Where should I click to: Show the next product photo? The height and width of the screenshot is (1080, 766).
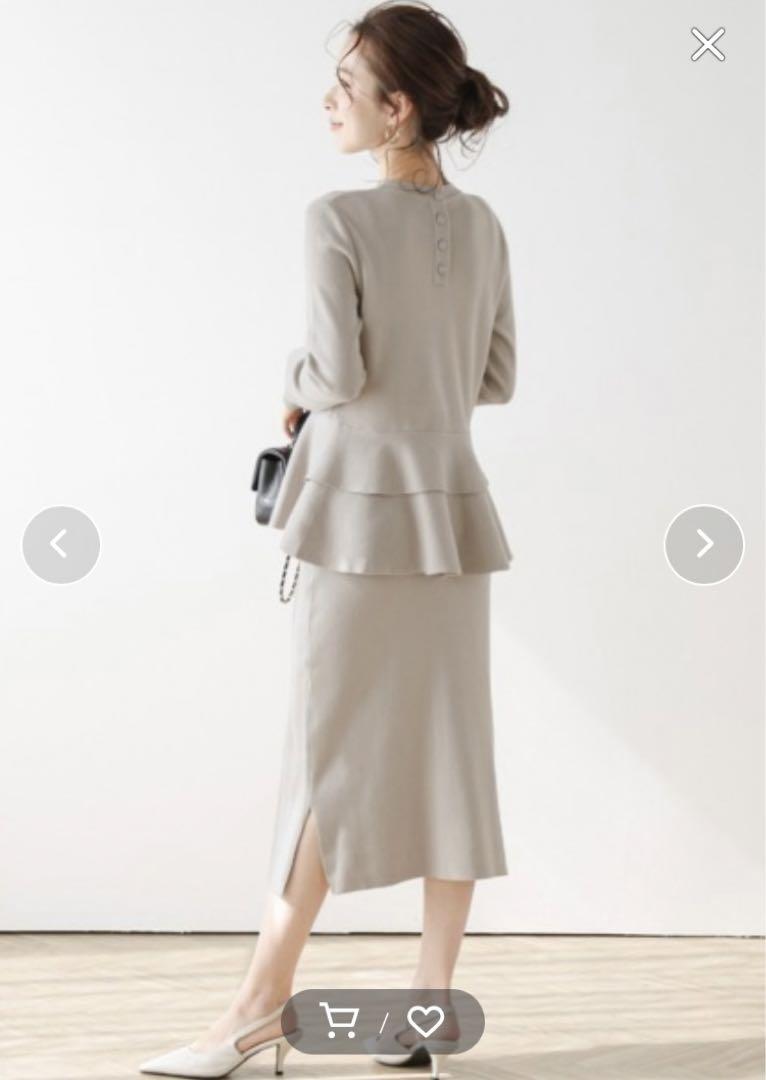[704, 545]
